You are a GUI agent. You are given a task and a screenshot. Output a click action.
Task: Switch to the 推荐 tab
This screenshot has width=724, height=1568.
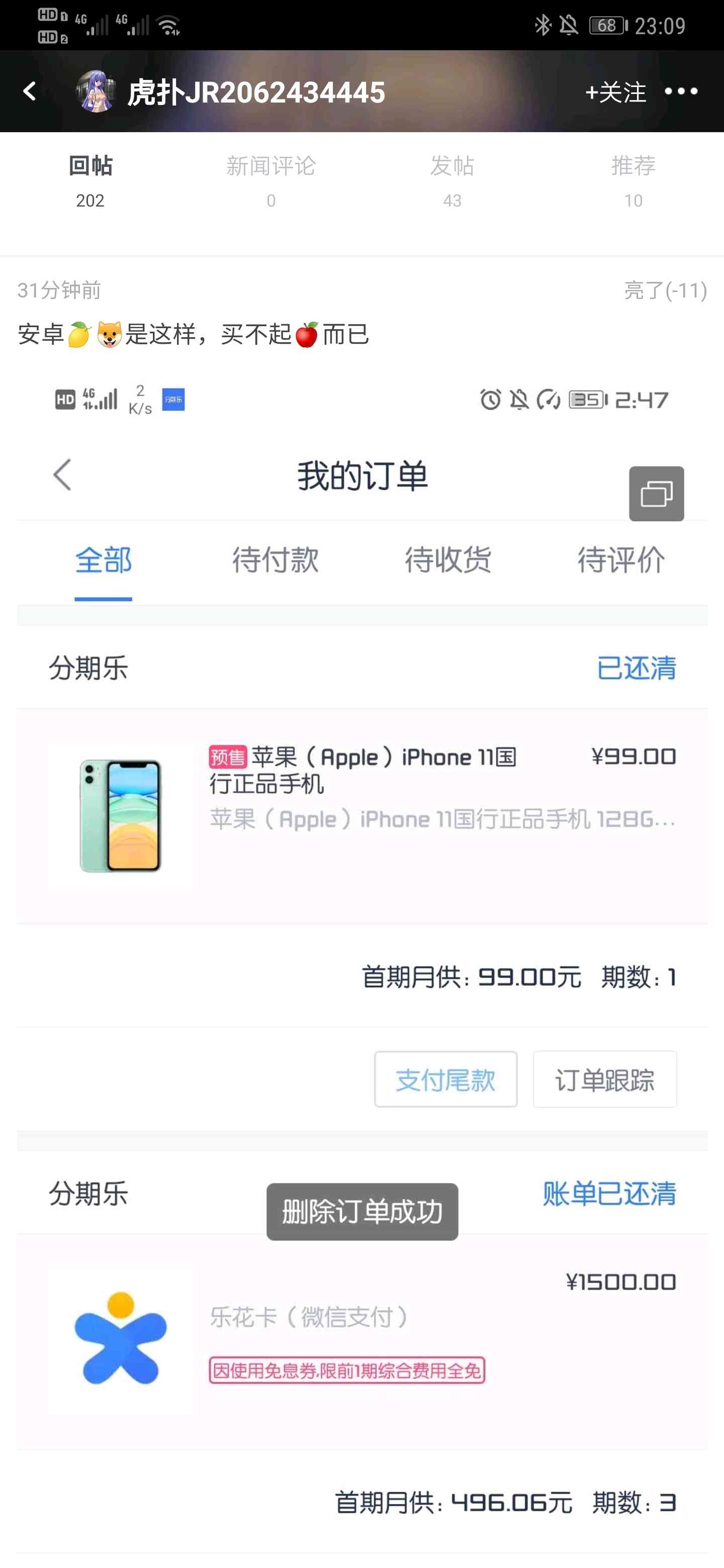click(633, 181)
